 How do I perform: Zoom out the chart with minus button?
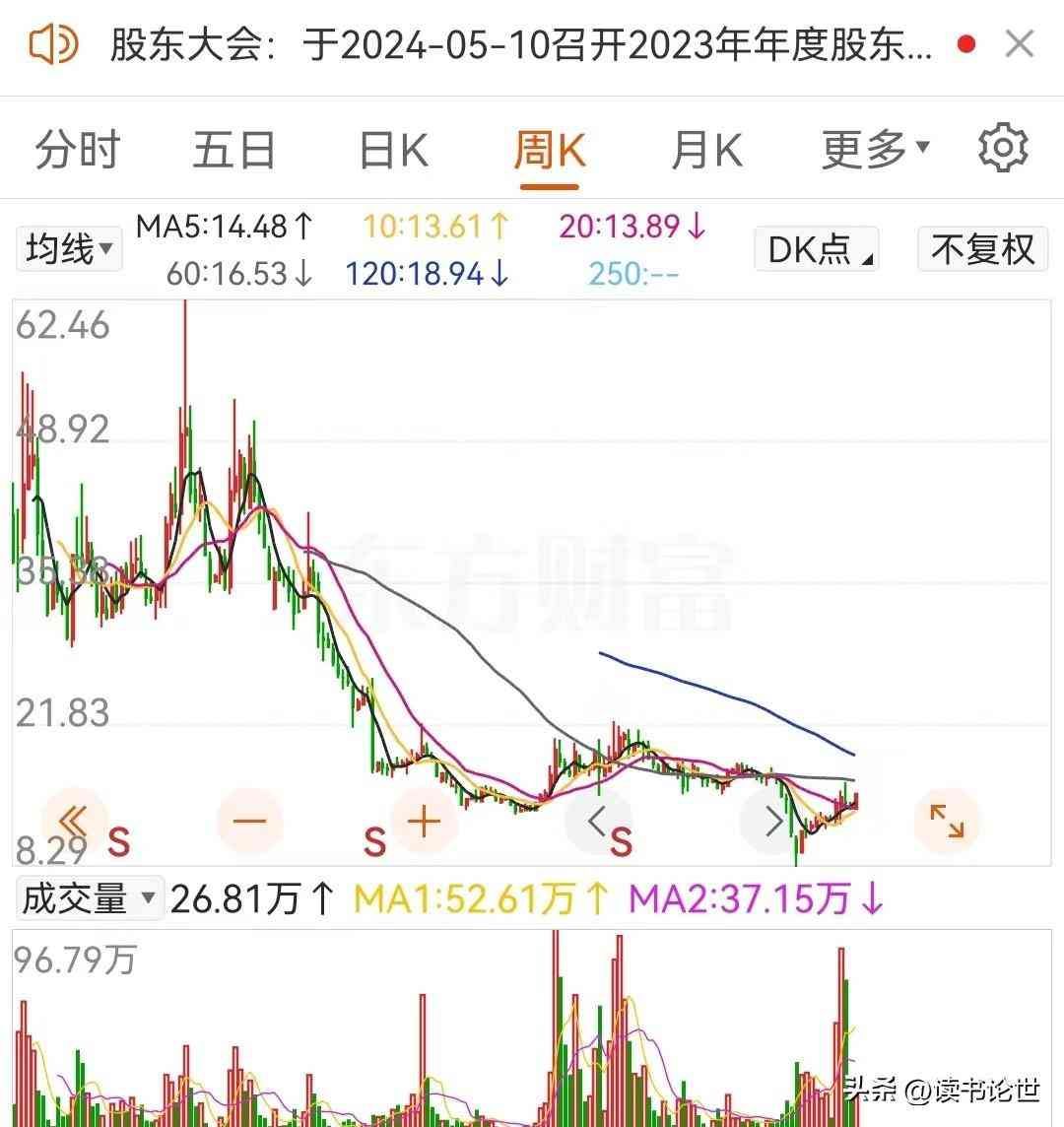(248, 821)
